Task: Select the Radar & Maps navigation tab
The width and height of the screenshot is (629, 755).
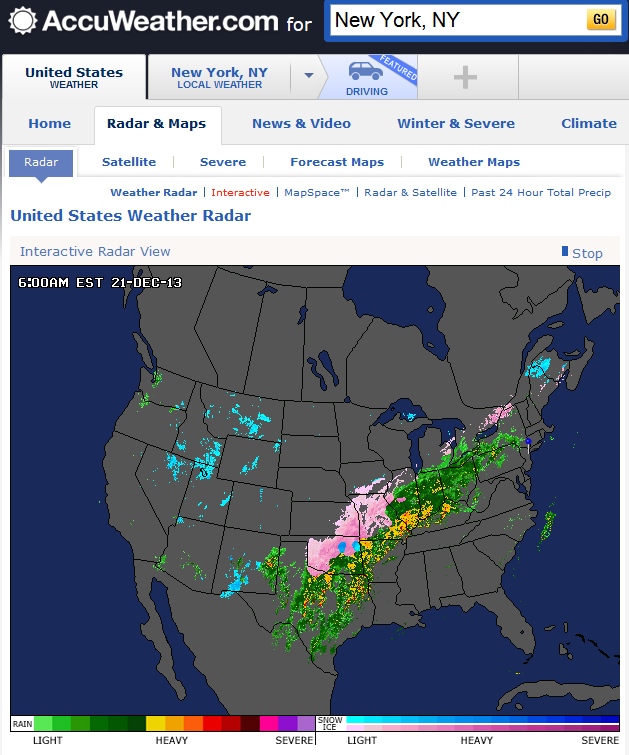Action: pos(158,124)
